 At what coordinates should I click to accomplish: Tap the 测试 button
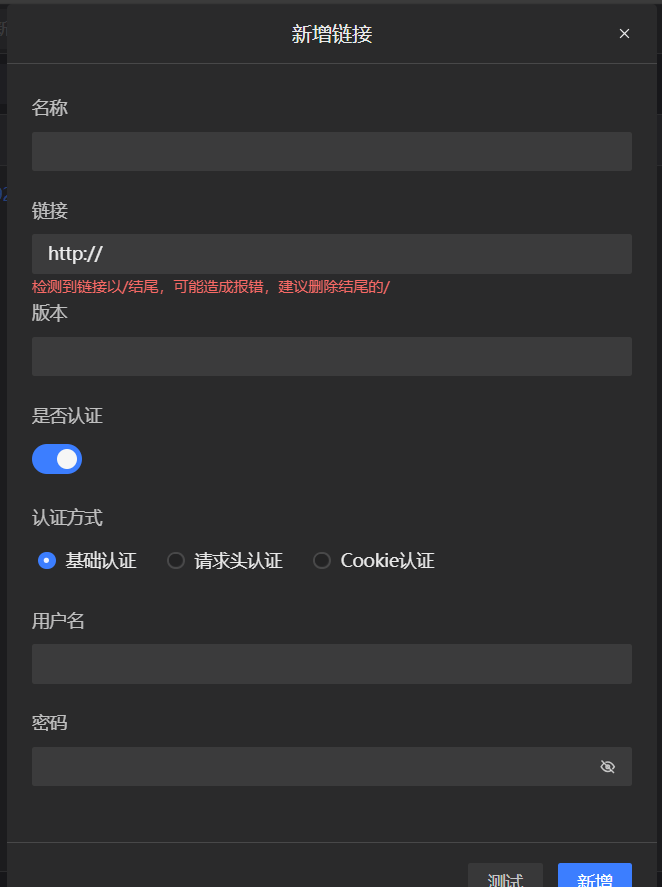[505, 876]
